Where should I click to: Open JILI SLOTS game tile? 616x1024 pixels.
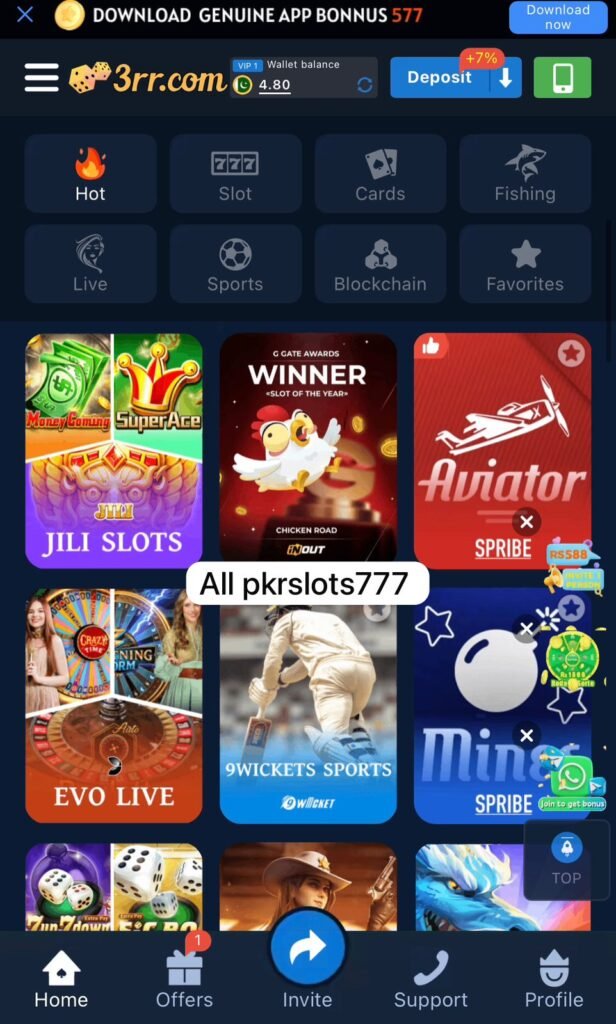[x=113, y=450]
